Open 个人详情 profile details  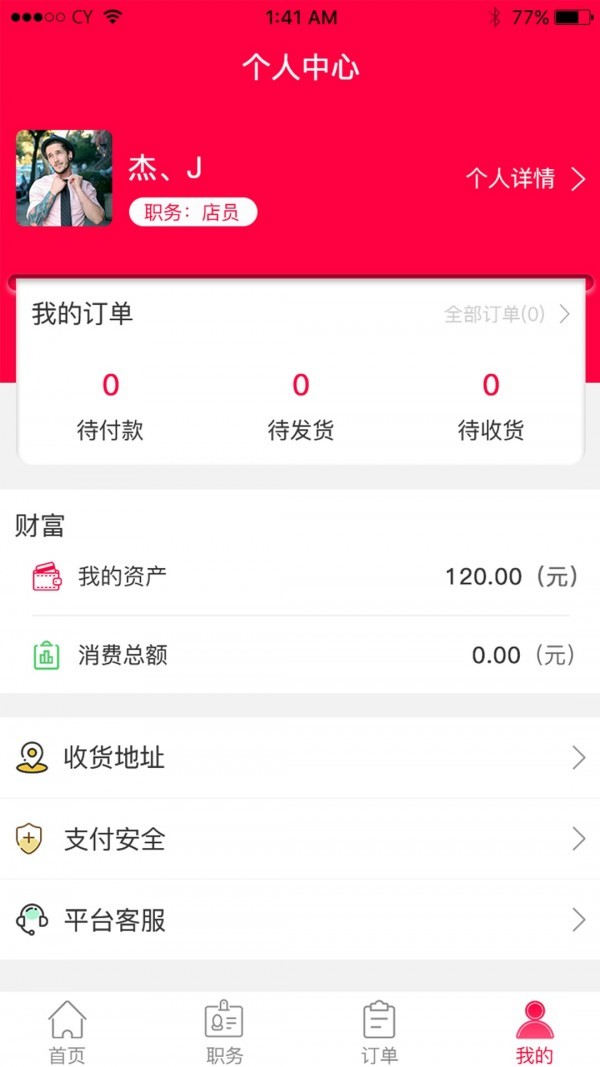[x=524, y=179]
